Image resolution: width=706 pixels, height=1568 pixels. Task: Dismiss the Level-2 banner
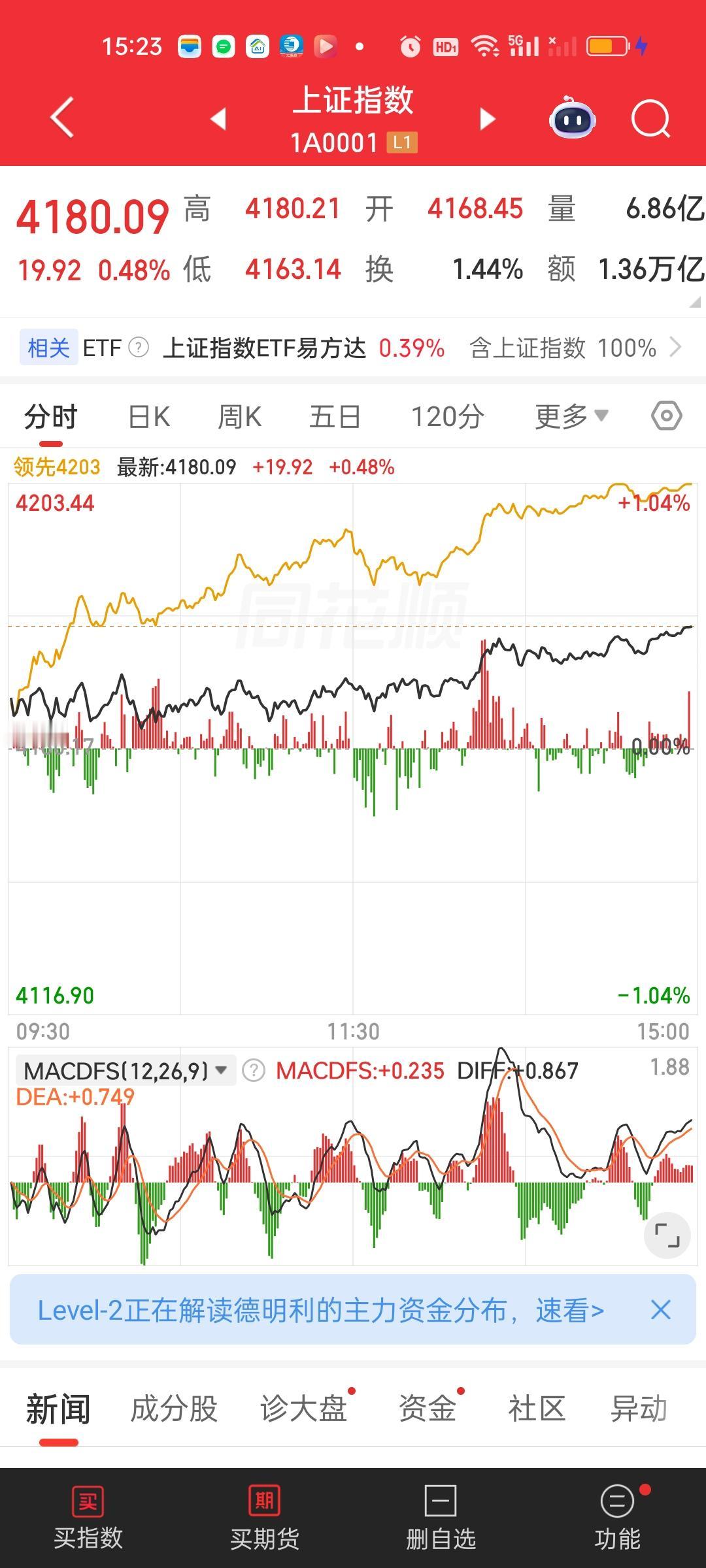point(661,1310)
